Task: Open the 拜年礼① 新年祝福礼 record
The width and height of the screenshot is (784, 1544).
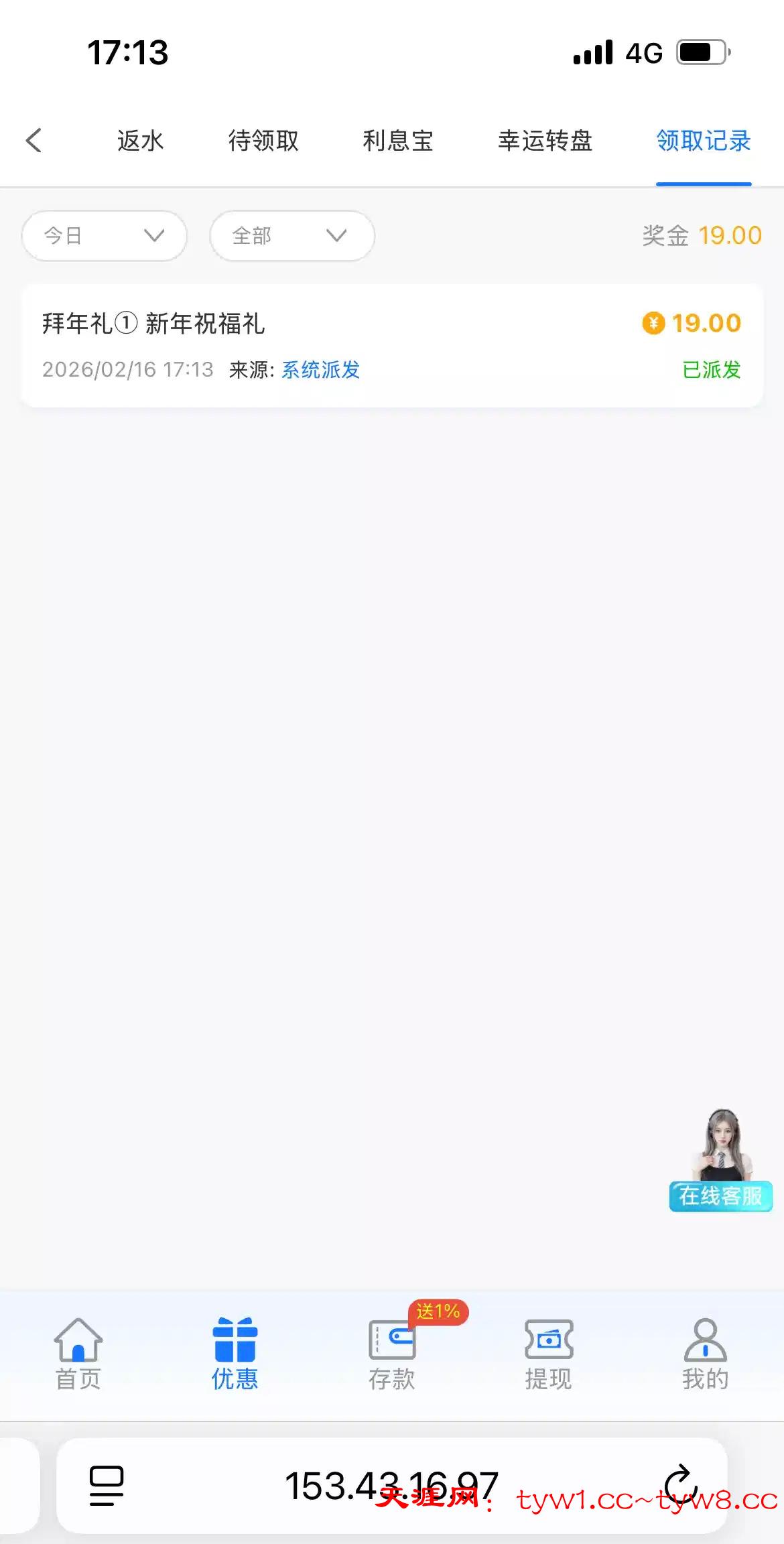Action: (x=392, y=346)
